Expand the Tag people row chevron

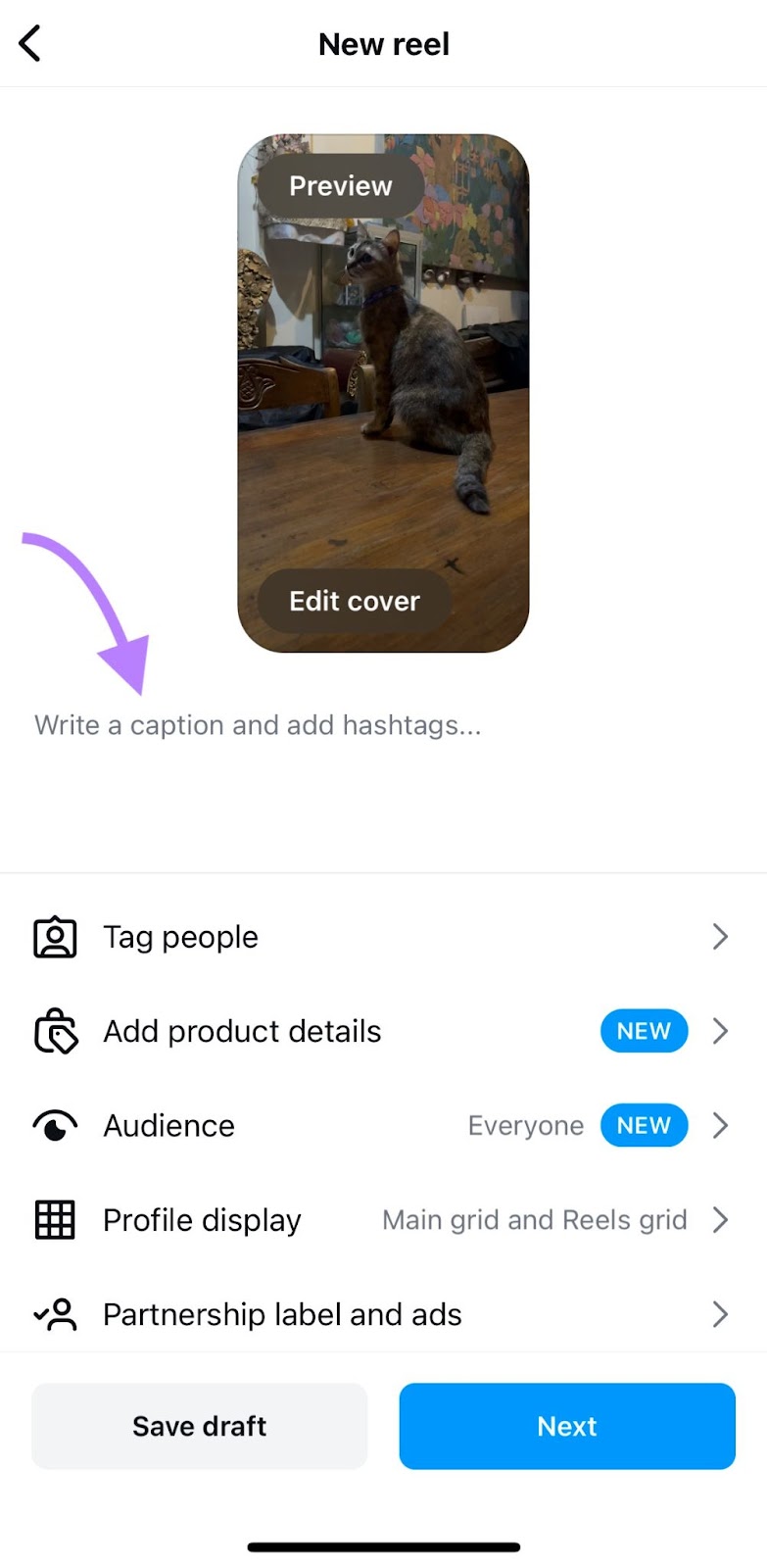pos(720,936)
